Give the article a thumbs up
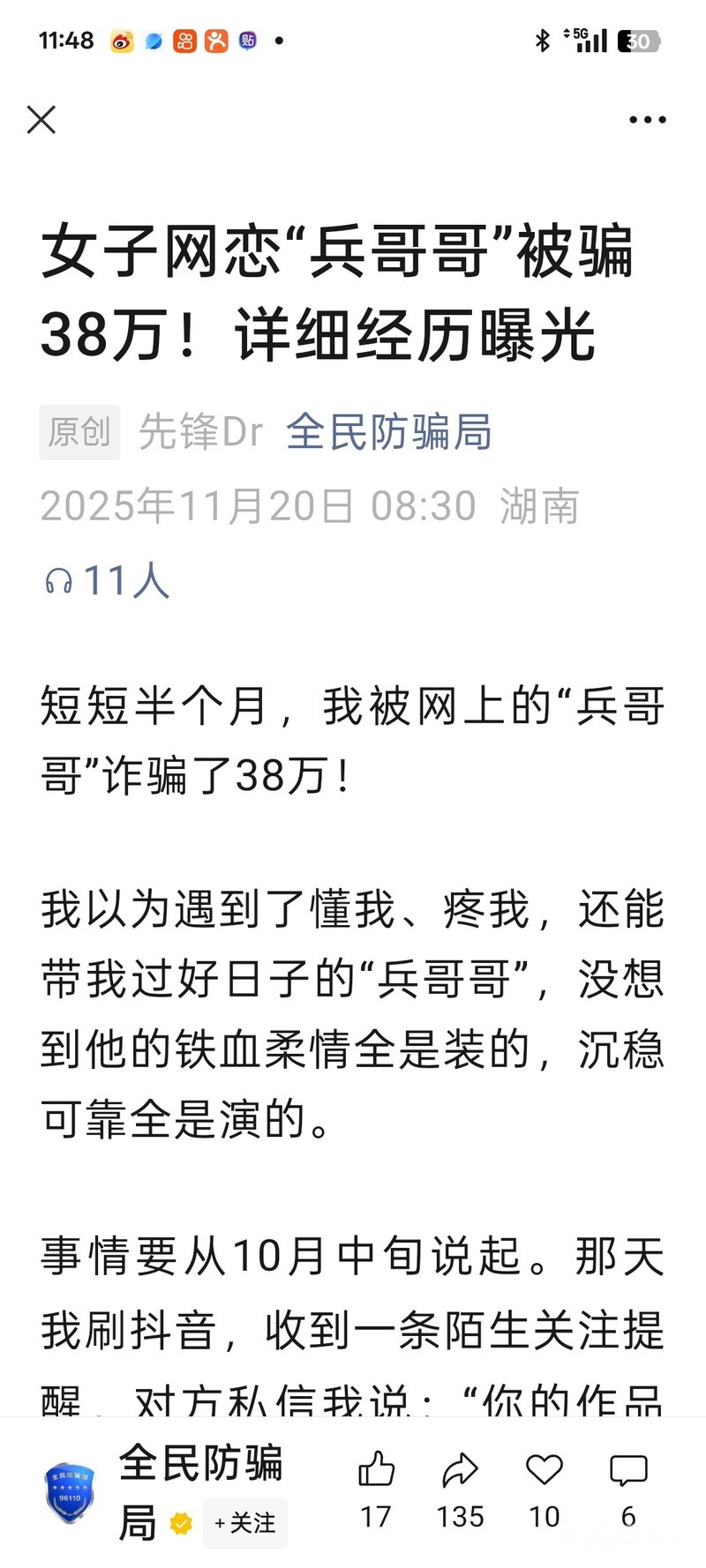Viewport: 706px width, 1568px height. tap(376, 1470)
